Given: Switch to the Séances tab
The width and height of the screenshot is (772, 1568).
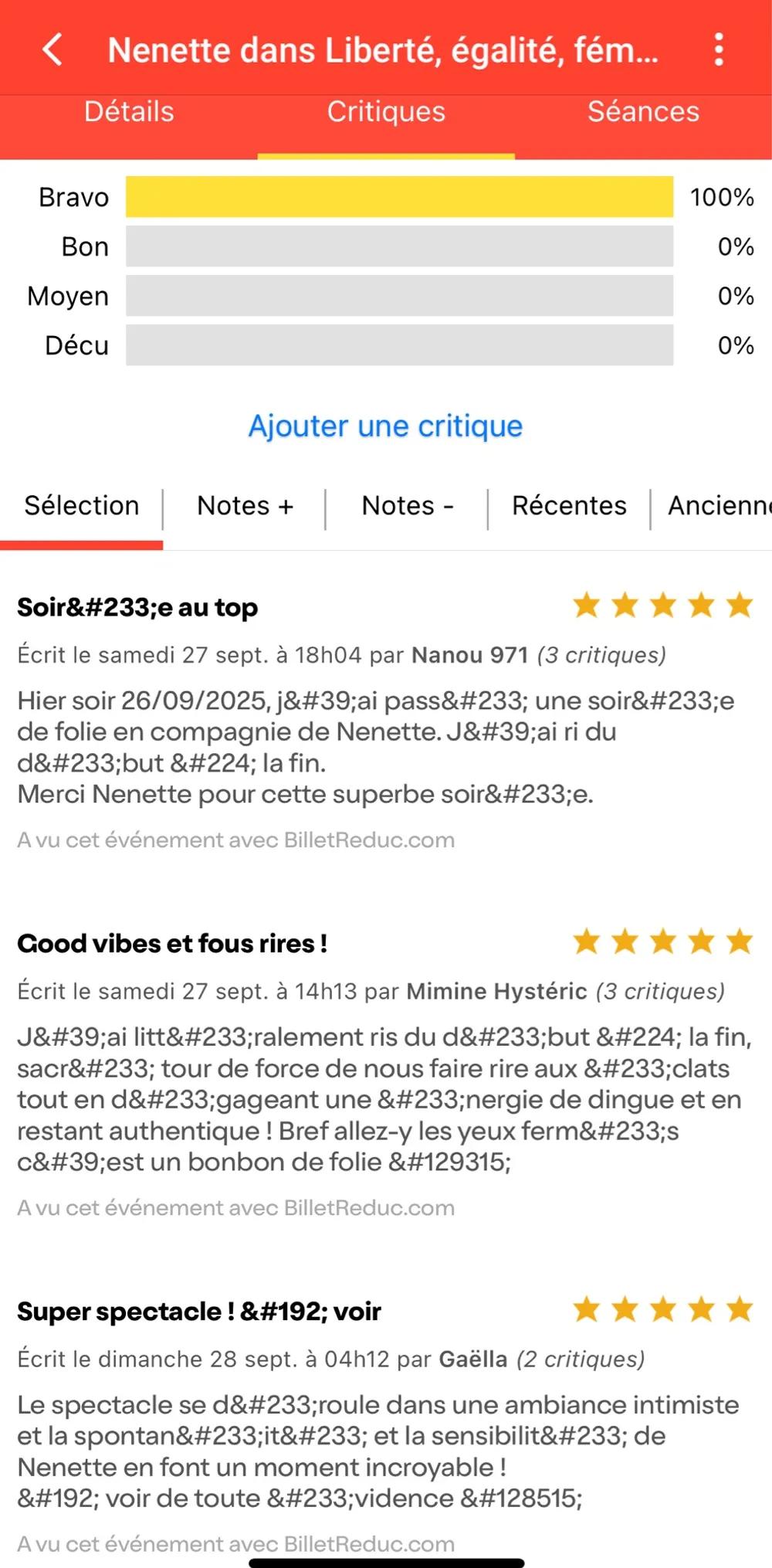Looking at the screenshot, I should click(643, 112).
